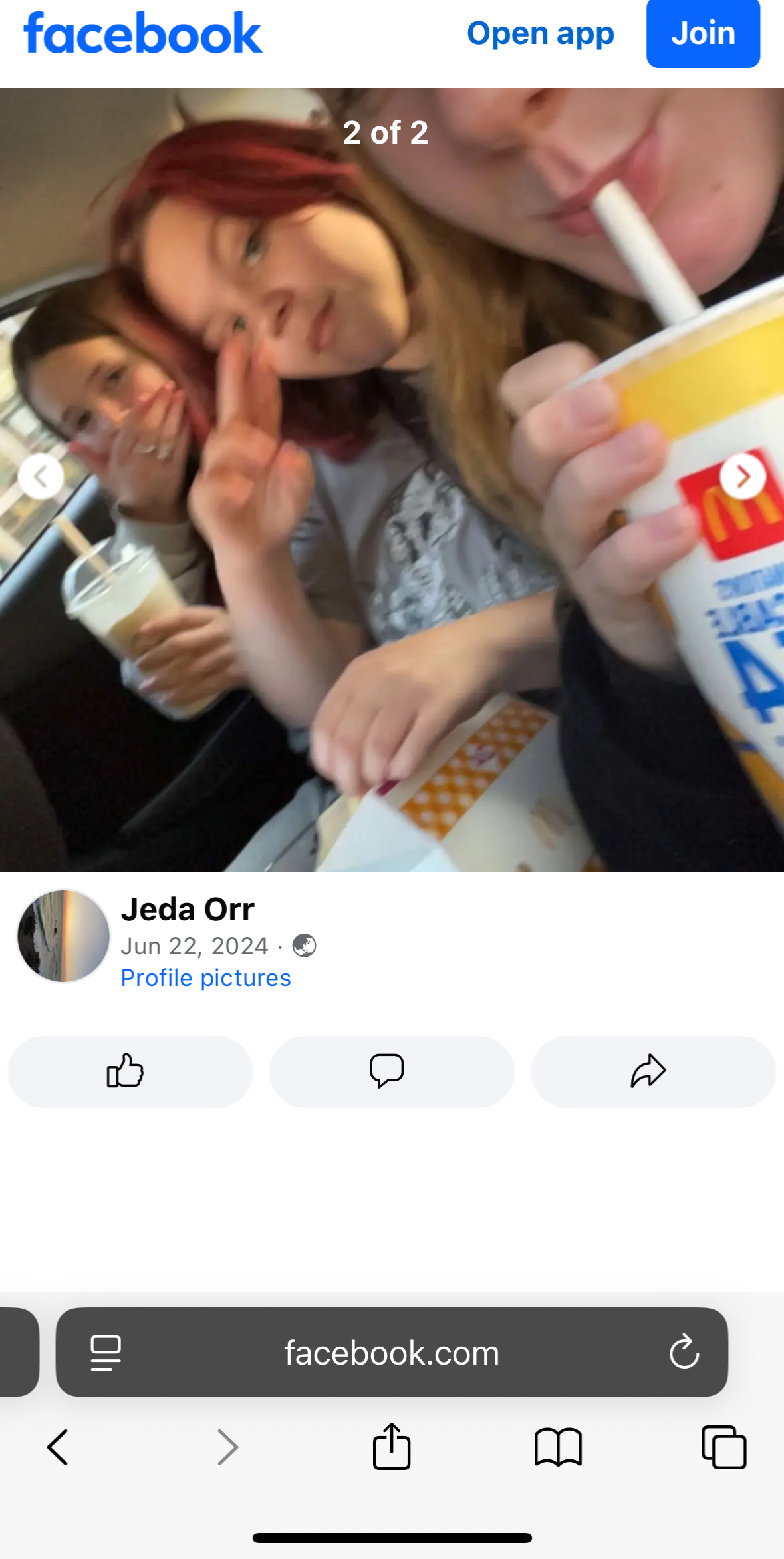The image size is (784, 1559).
Task: Open the page menu in address bar
Action: [x=106, y=1353]
